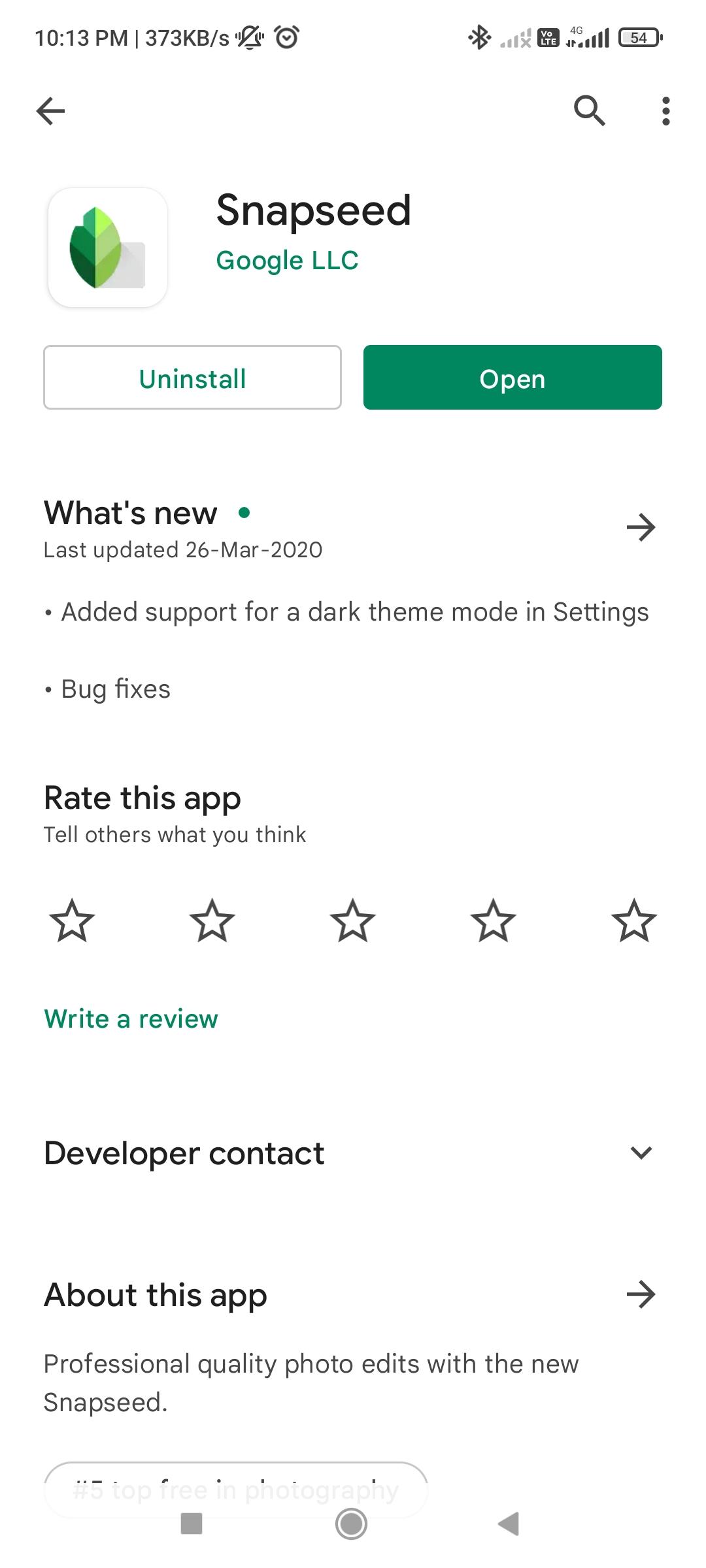
Task: Open About this app details
Action: [x=641, y=1294]
